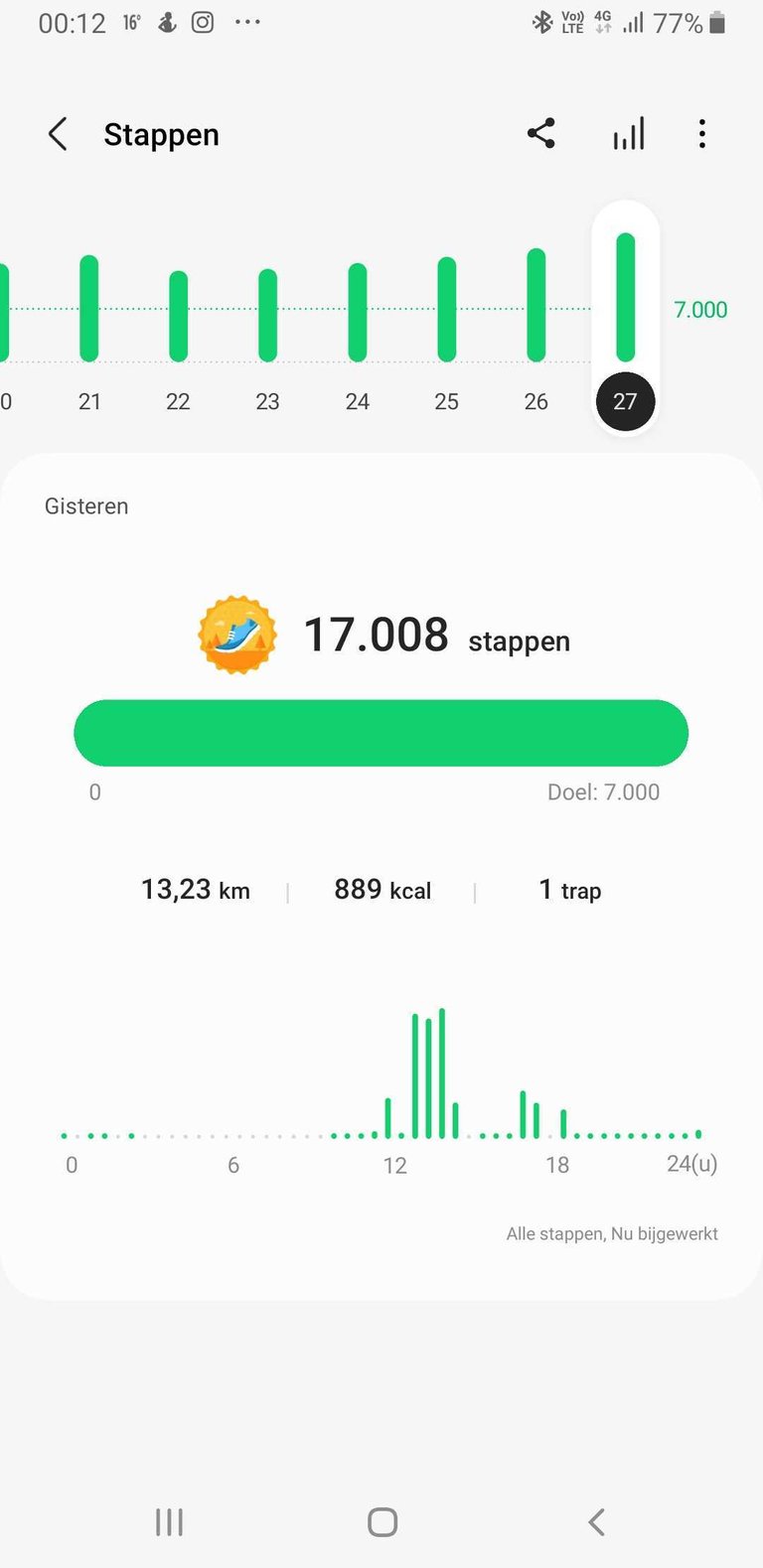Open the three-dot overflow menu
This screenshot has width=763, height=1568.
tap(702, 134)
